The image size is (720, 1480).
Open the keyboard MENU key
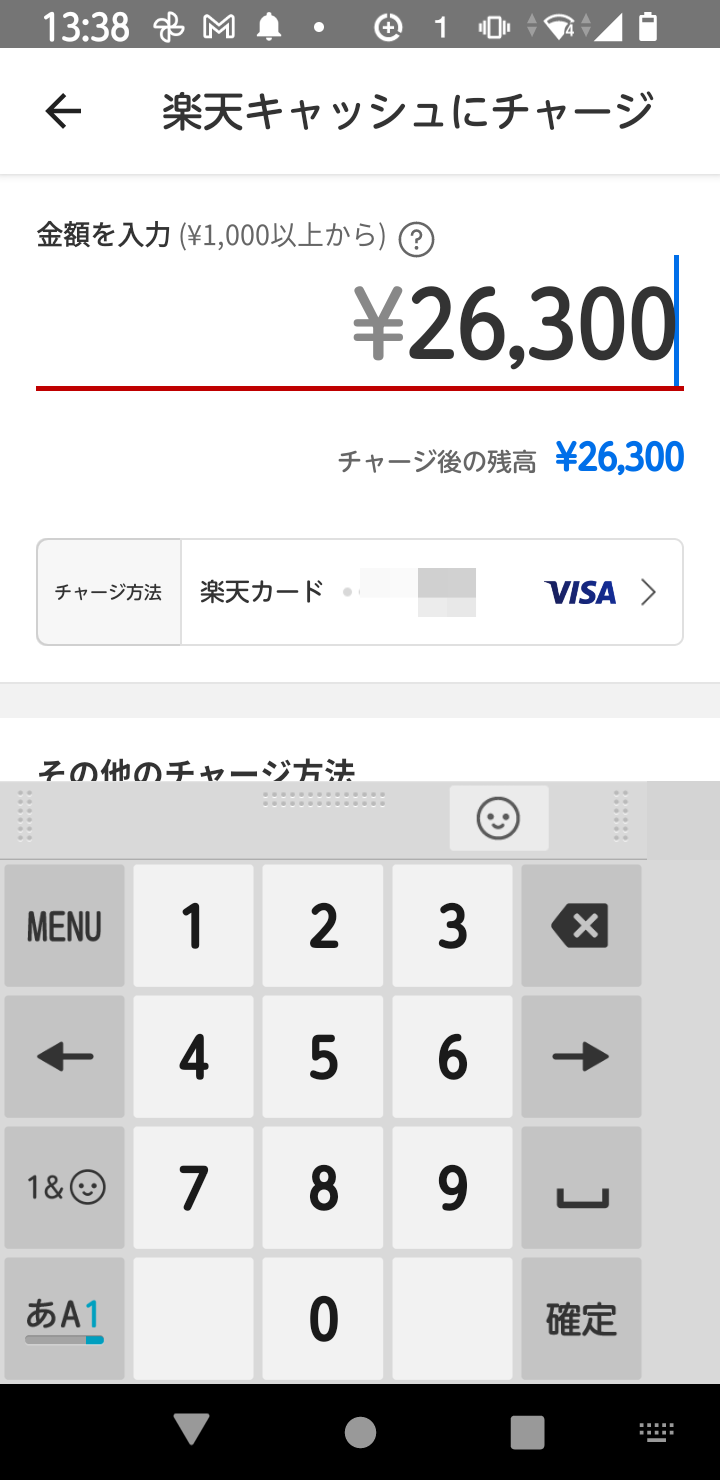[64, 924]
